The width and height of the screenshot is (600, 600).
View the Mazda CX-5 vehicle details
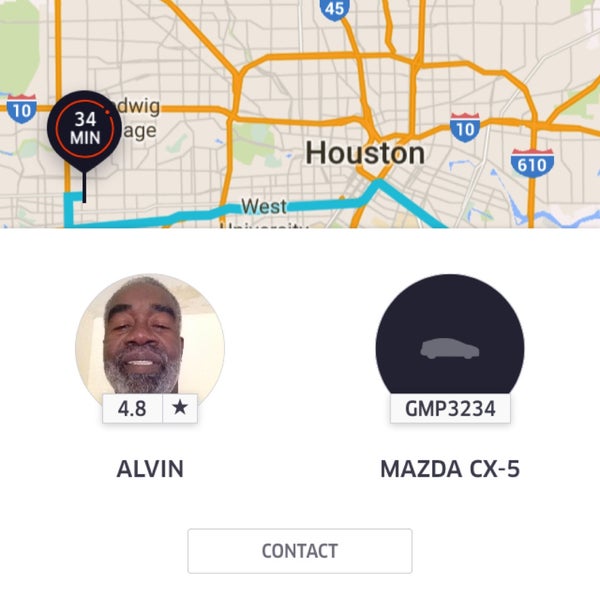pyautogui.click(x=450, y=345)
